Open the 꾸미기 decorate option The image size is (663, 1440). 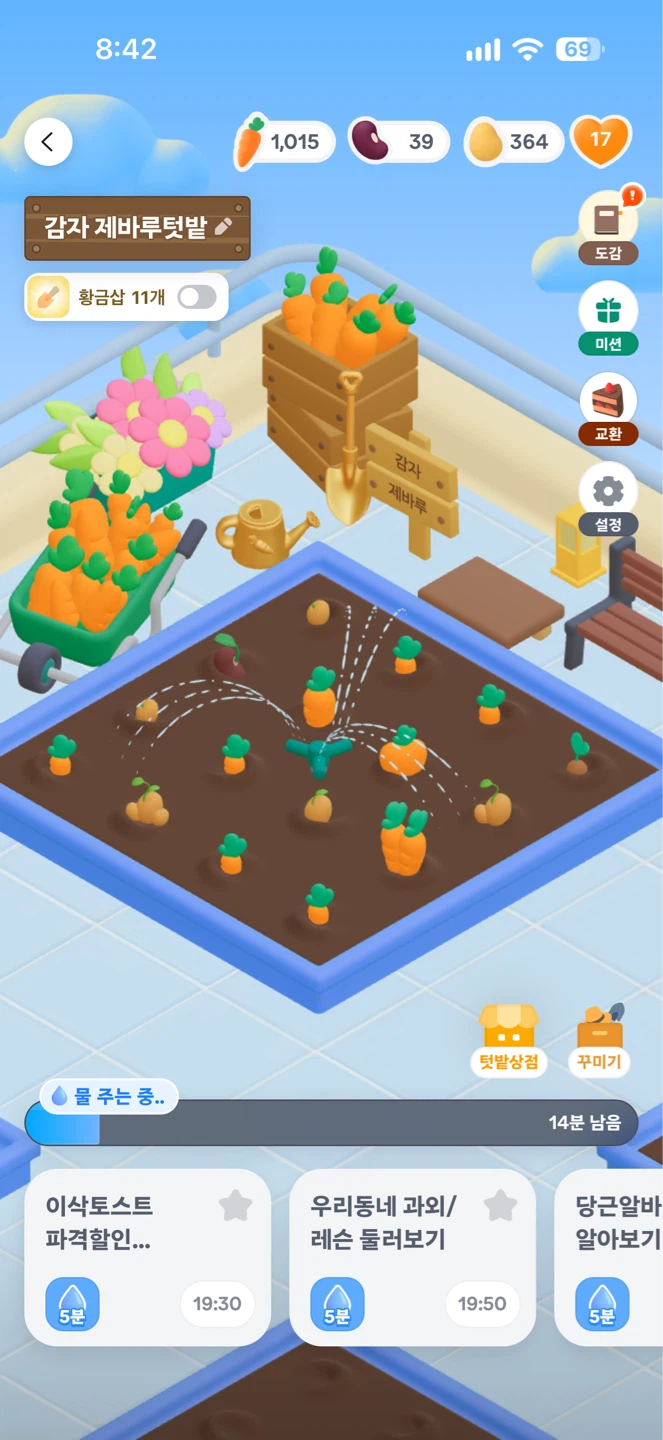pyautogui.click(x=599, y=1040)
